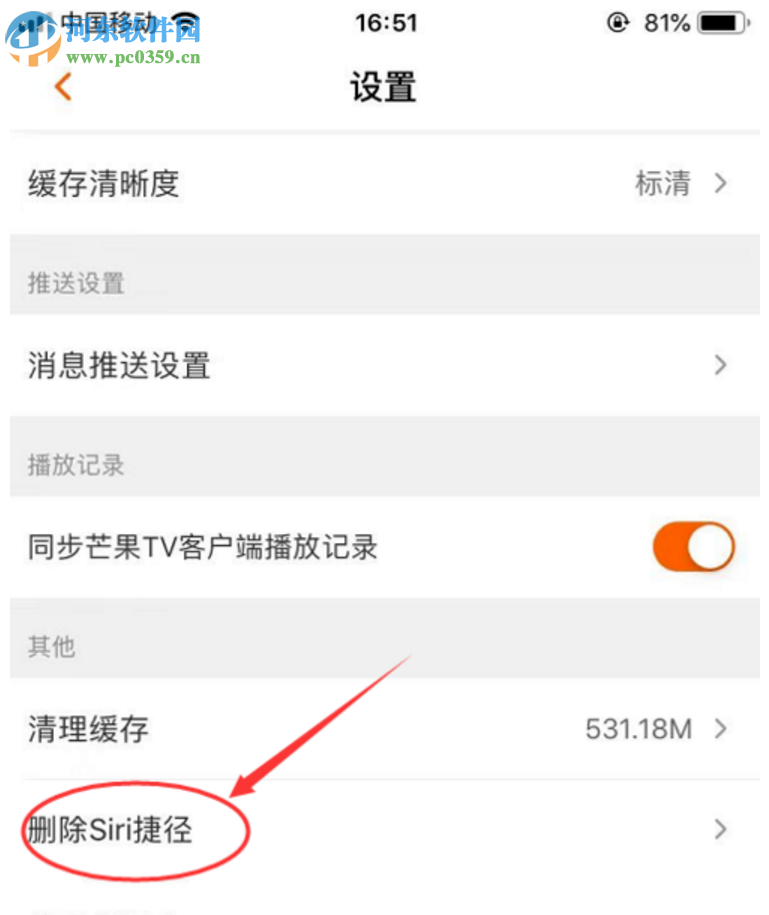Click the clock showing 16:51
Image resolution: width=769 pixels, height=915 pixels.
click(386, 23)
